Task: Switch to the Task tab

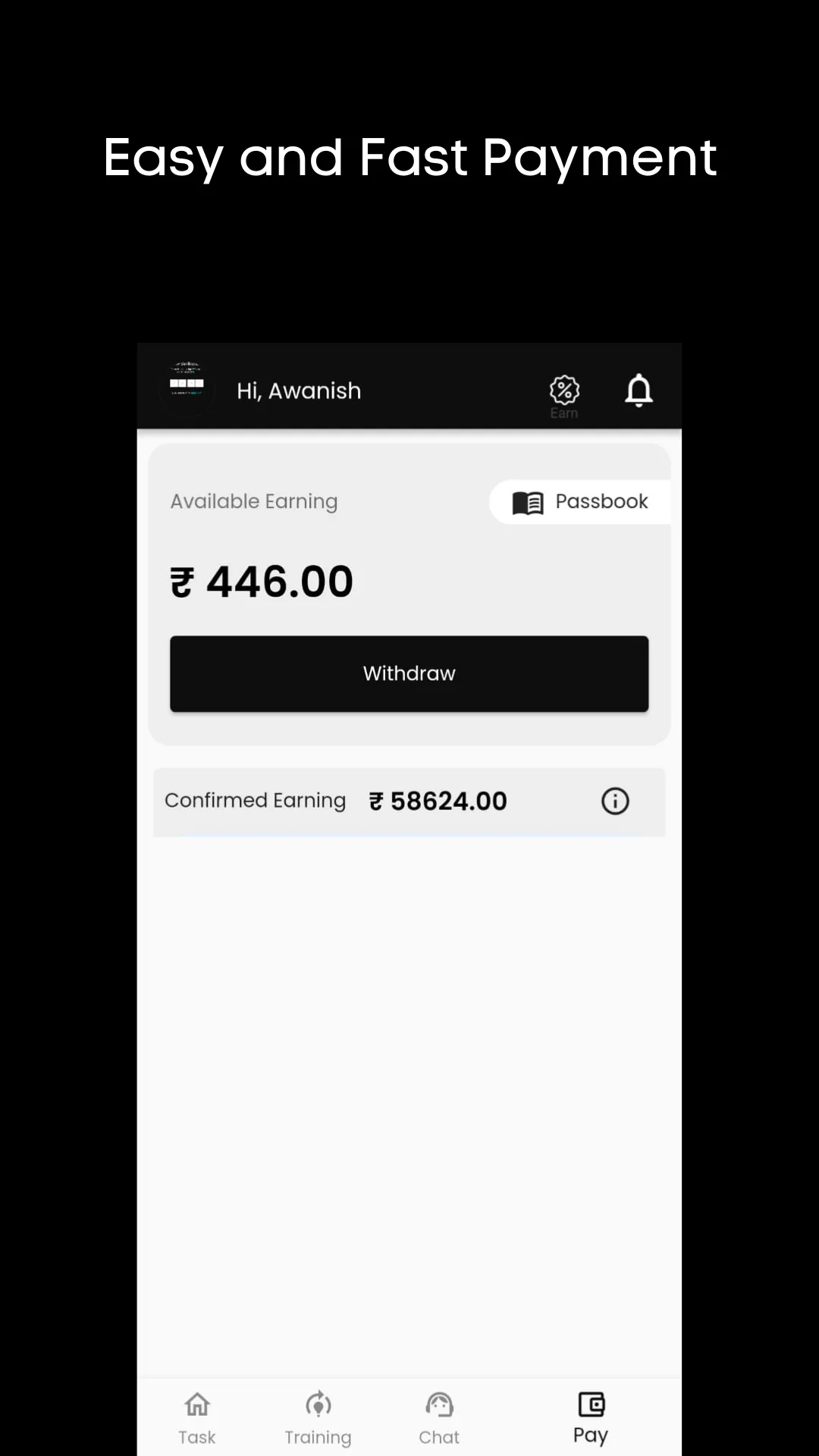Action: tap(196, 1418)
